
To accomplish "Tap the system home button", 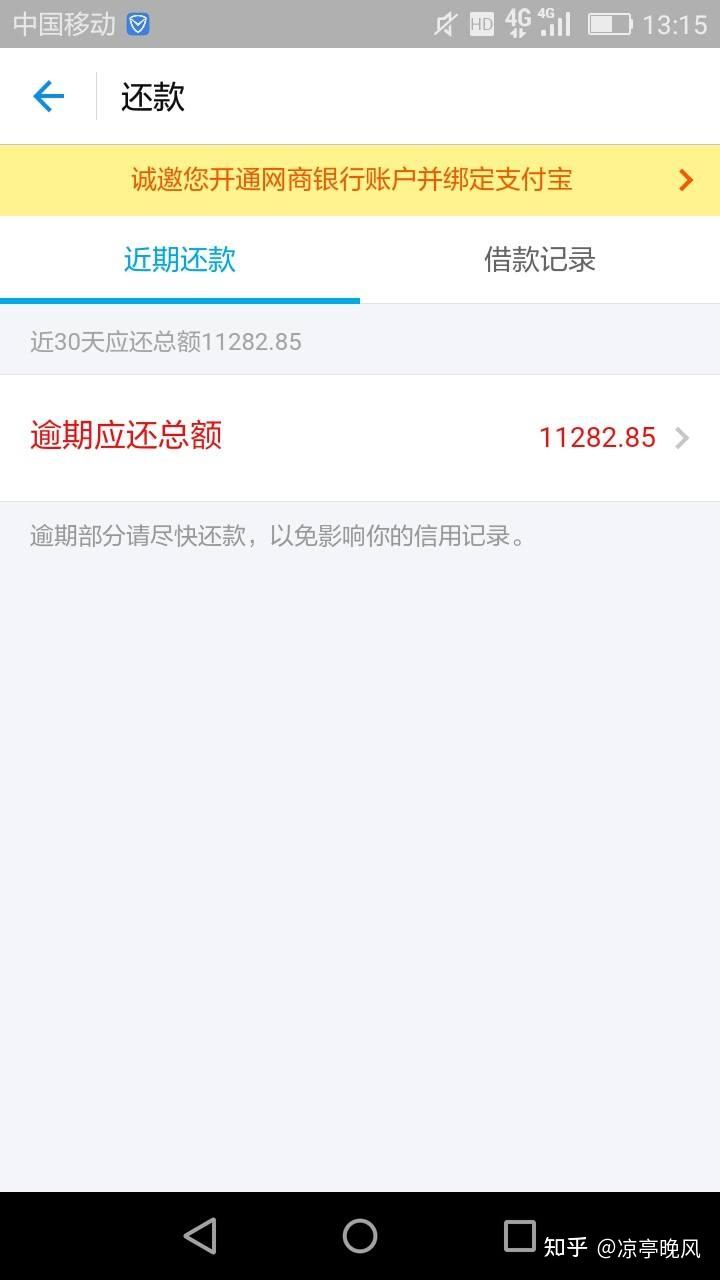I will [360, 1236].
